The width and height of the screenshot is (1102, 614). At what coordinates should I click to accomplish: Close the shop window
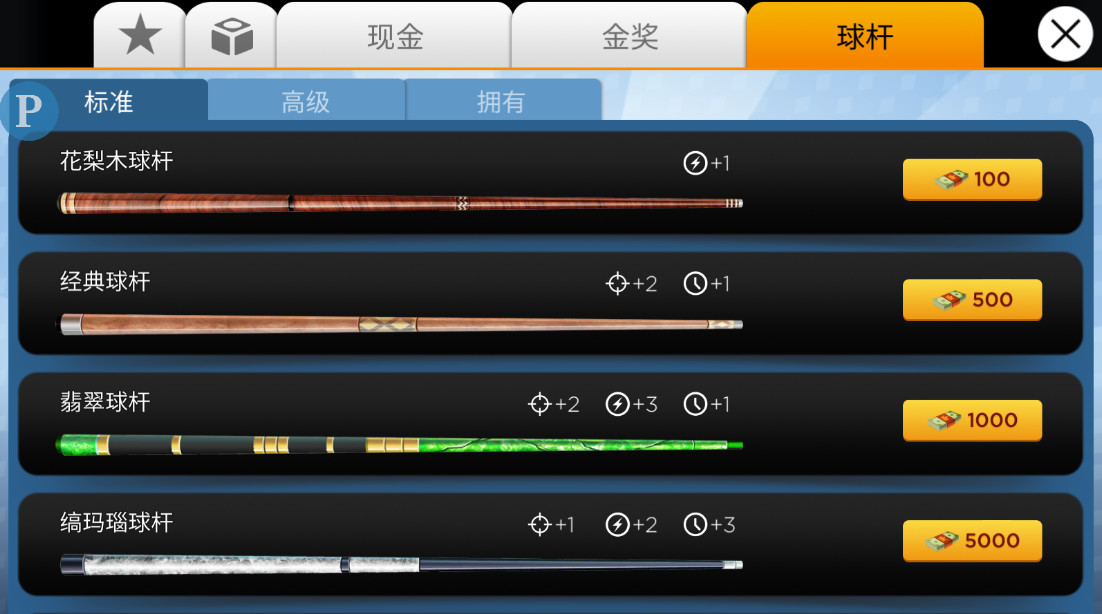[1065, 35]
